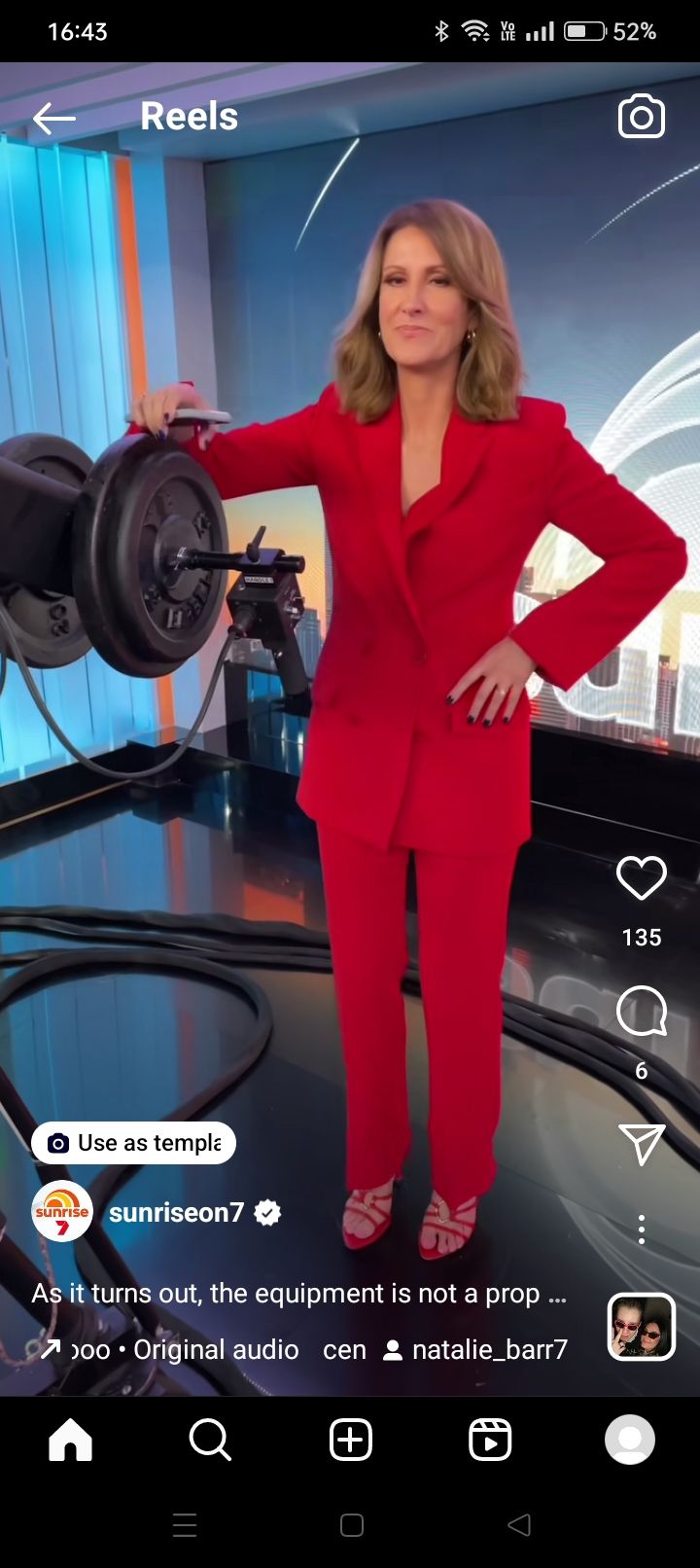
Task: Open the camera to create a reel
Action: (x=642, y=117)
